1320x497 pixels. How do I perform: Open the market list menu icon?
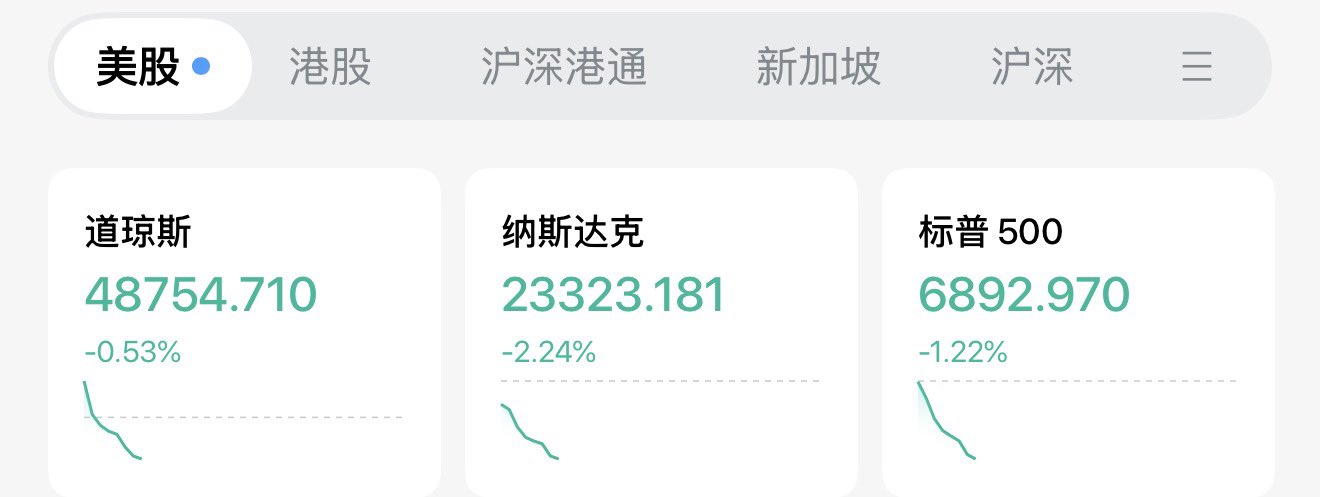tap(1196, 67)
